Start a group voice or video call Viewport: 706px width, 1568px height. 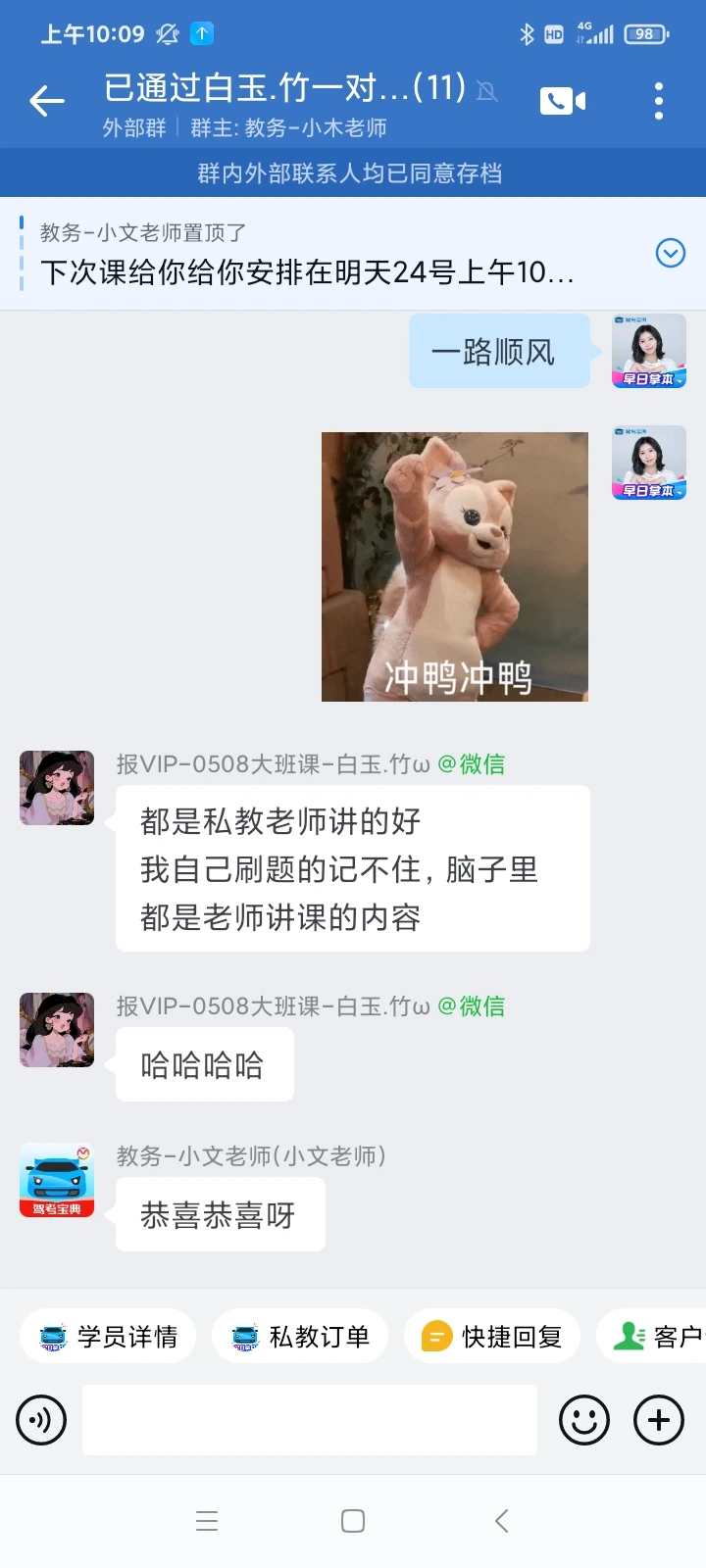[x=563, y=100]
